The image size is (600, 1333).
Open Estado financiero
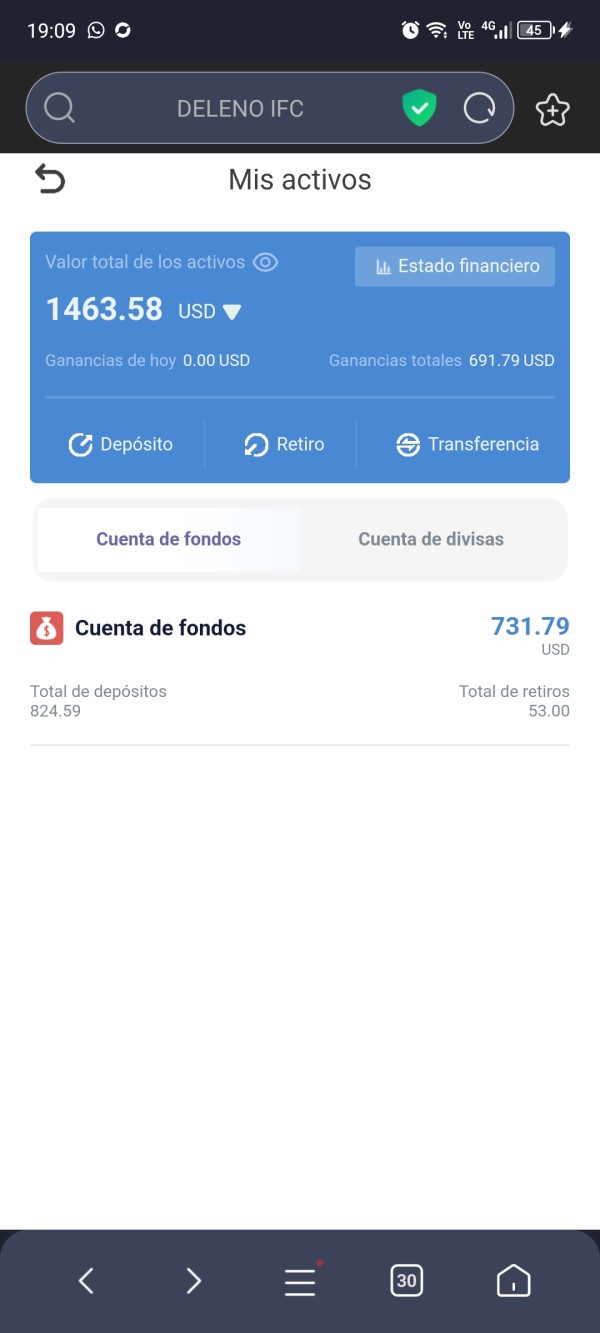[455, 266]
